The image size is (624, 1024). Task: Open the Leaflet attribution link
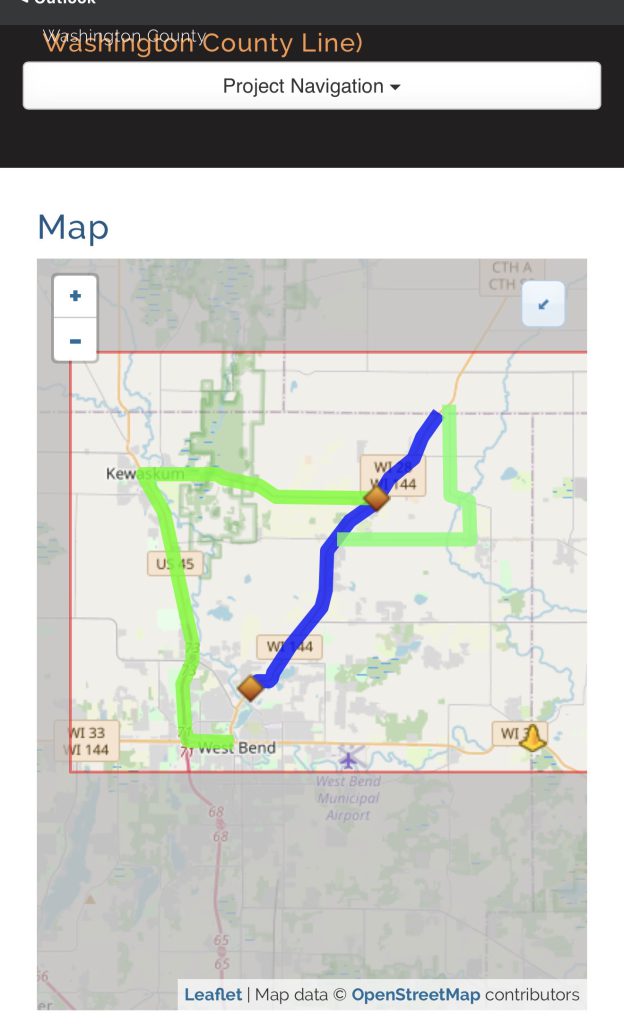point(213,994)
